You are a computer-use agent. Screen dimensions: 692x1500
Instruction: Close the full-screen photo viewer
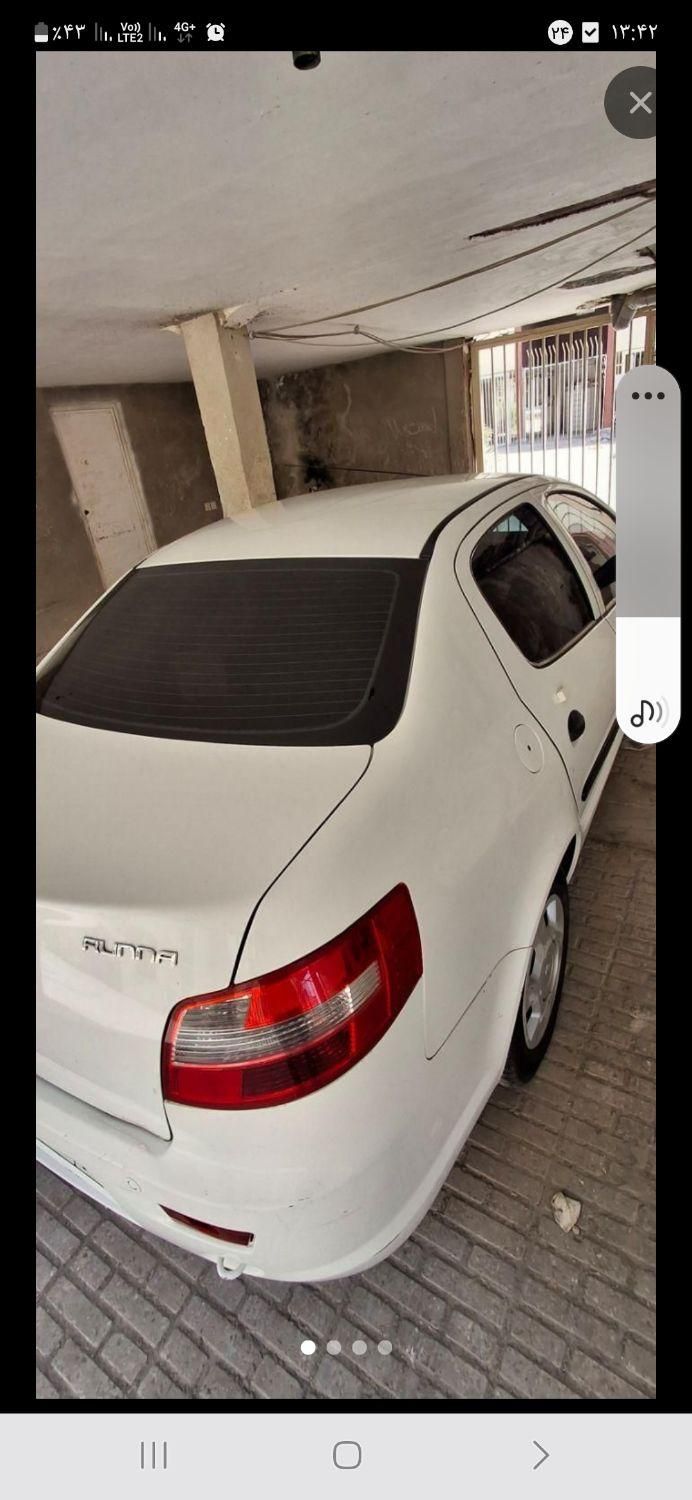pos(639,103)
